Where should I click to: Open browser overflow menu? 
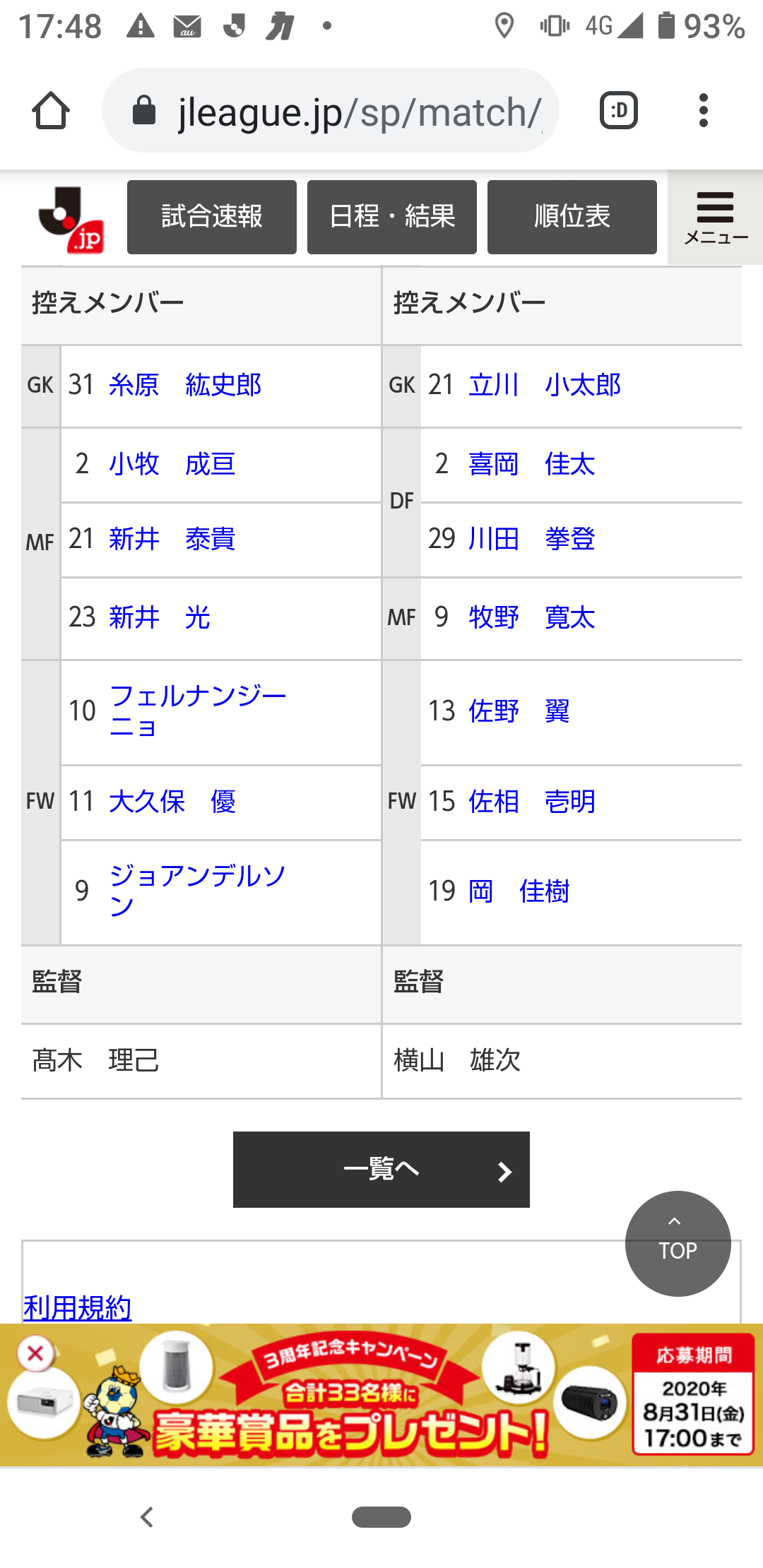tap(702, 111)
